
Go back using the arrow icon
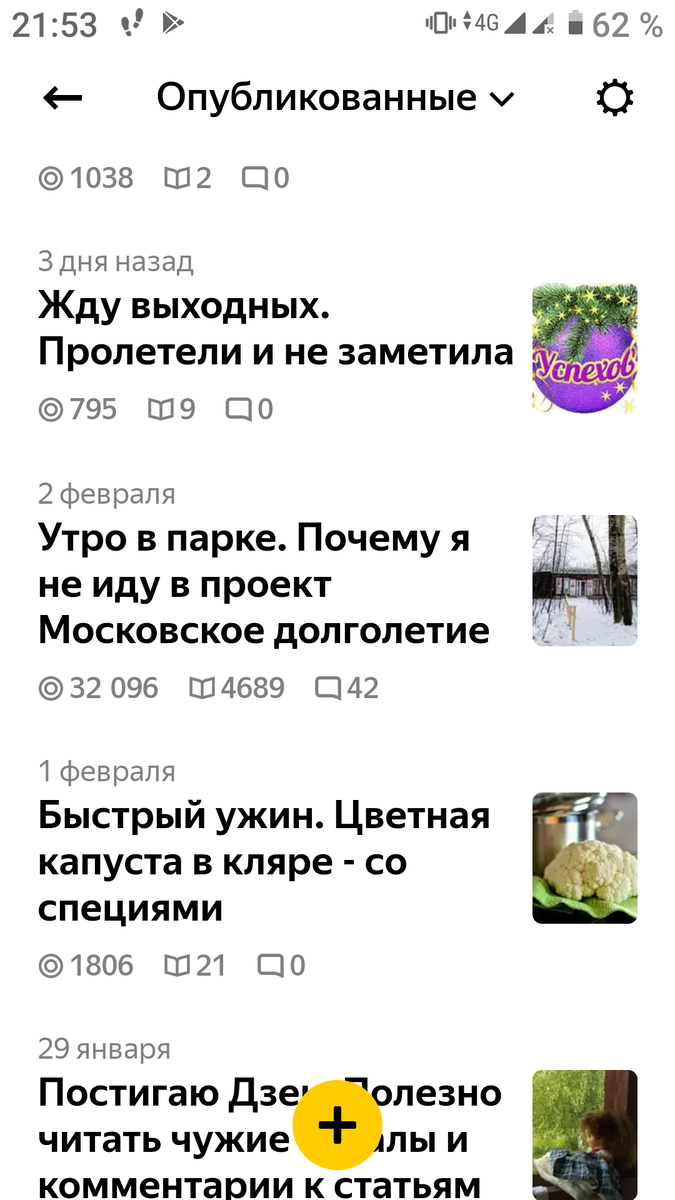pyautogui.click(x=62, y=98)
